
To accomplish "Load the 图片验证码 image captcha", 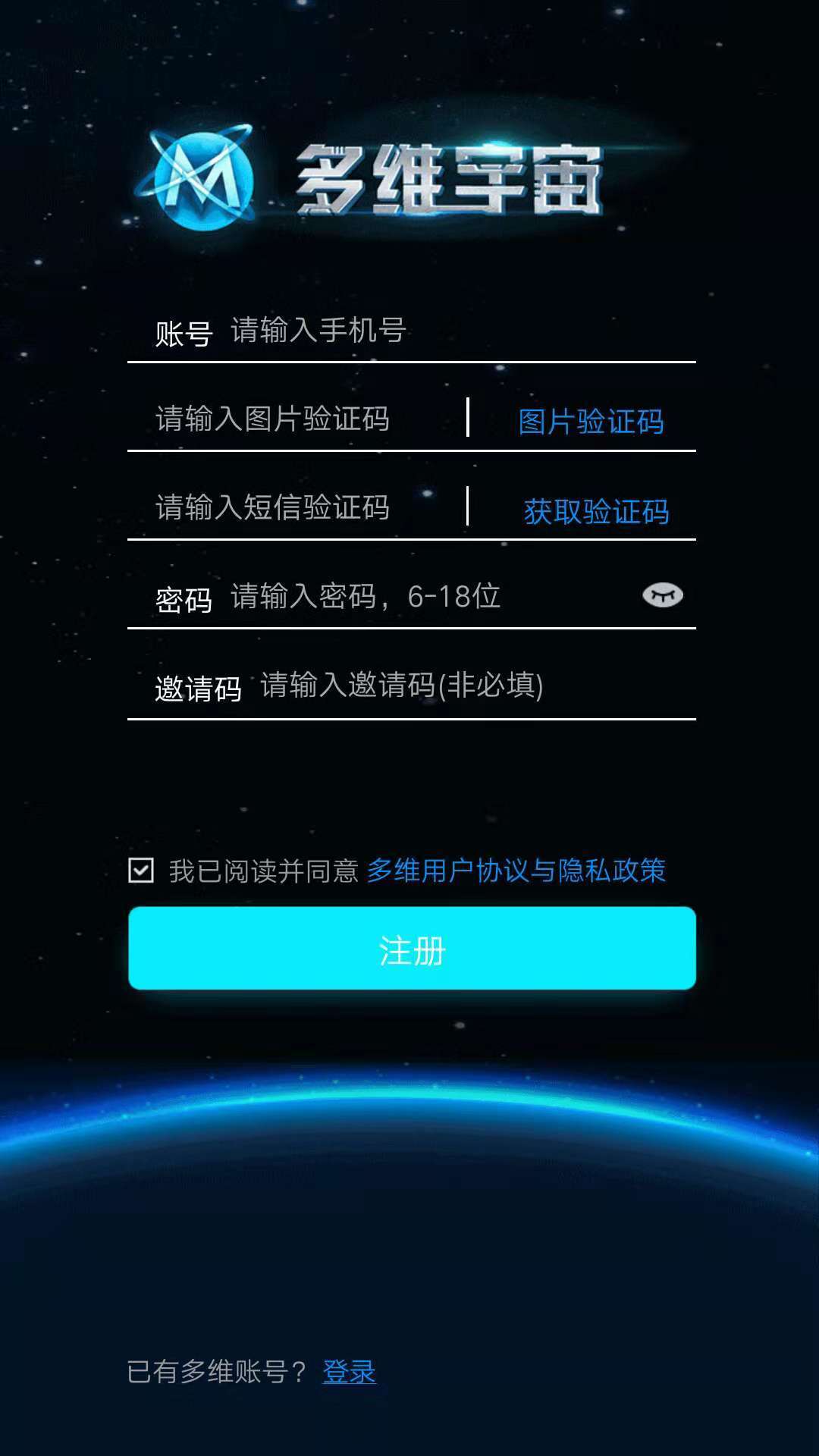I will tap(591, 422).
